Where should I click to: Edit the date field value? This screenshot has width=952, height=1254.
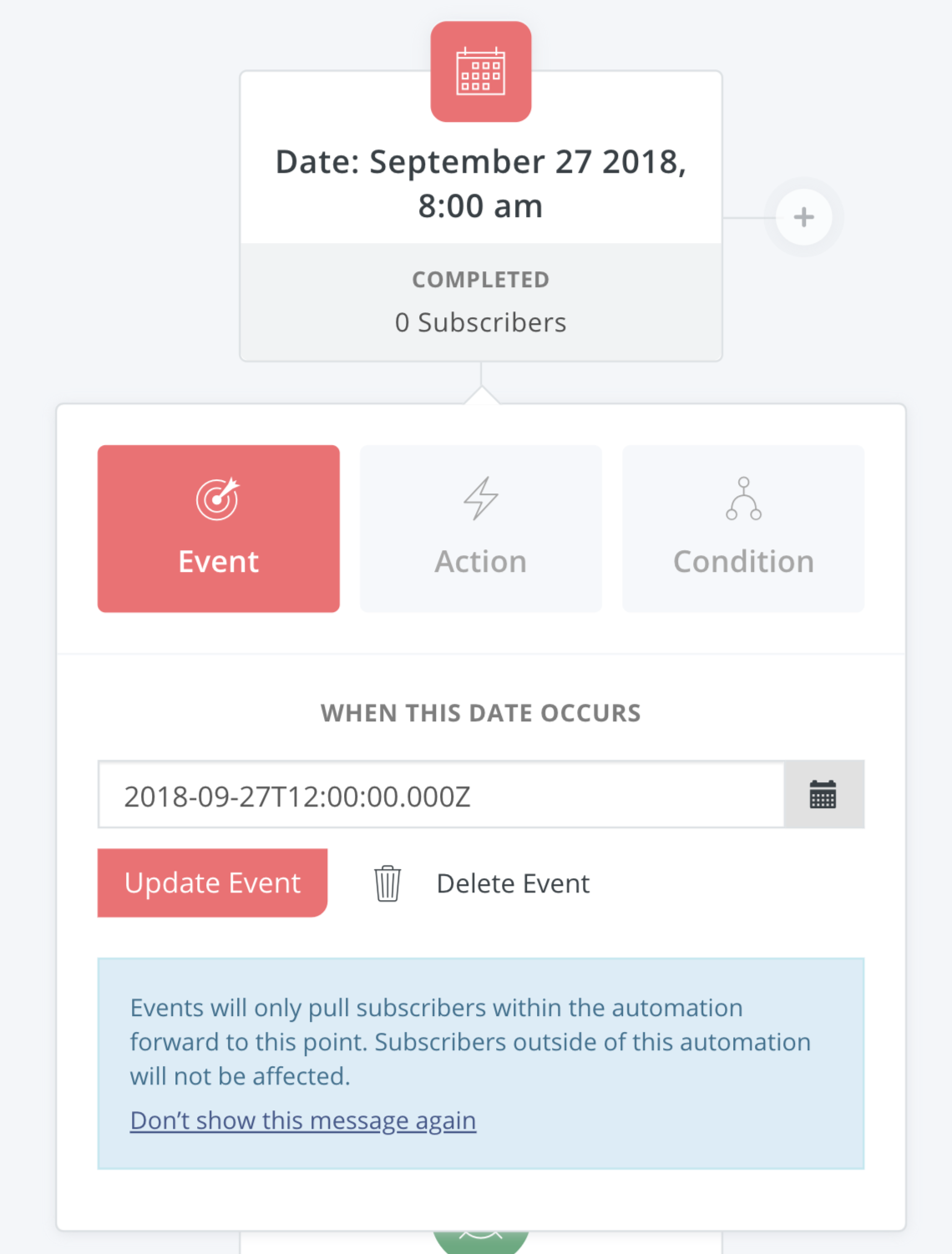pos(440,796)
